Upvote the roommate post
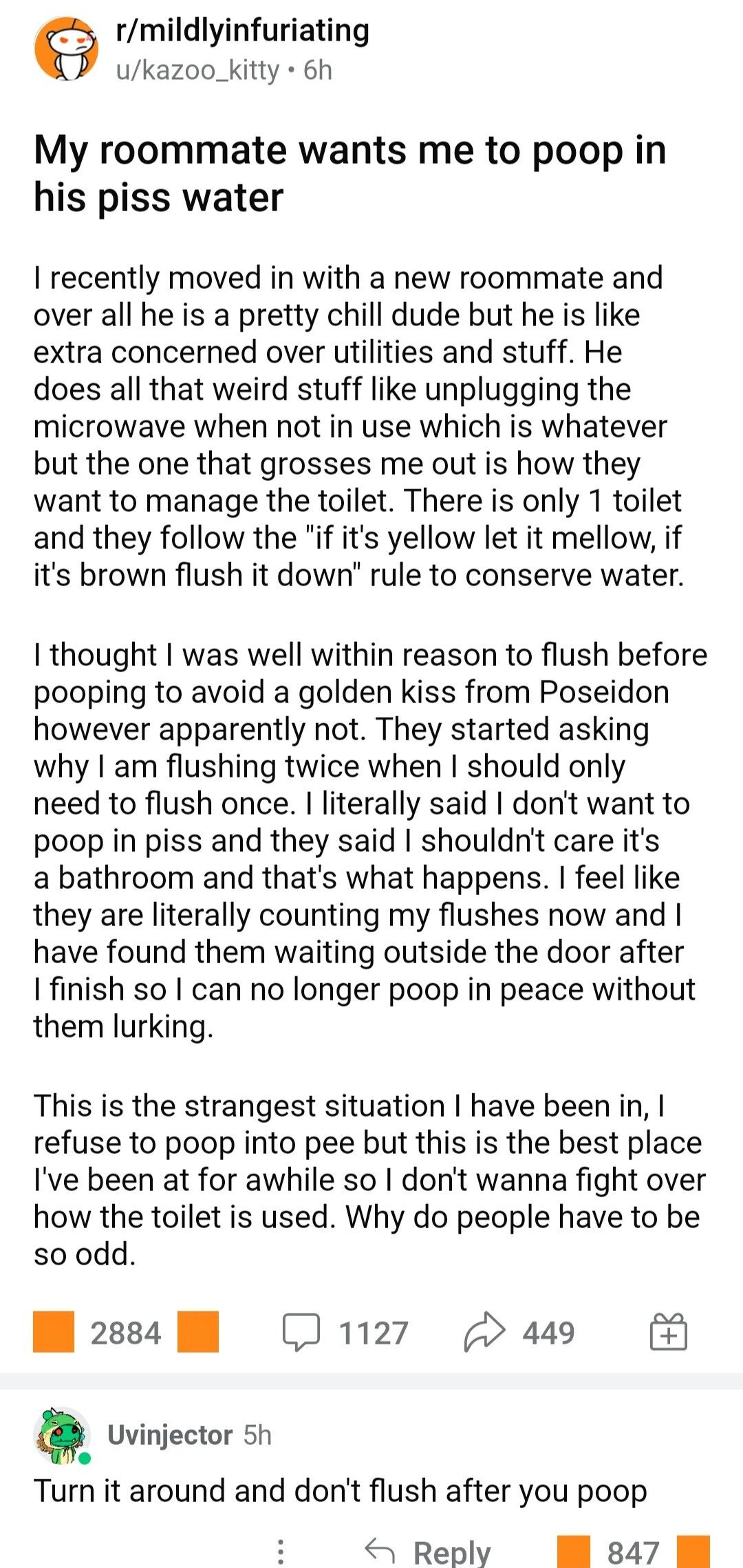Viewport: 743px width, 1568px height. pos(54,1333)
